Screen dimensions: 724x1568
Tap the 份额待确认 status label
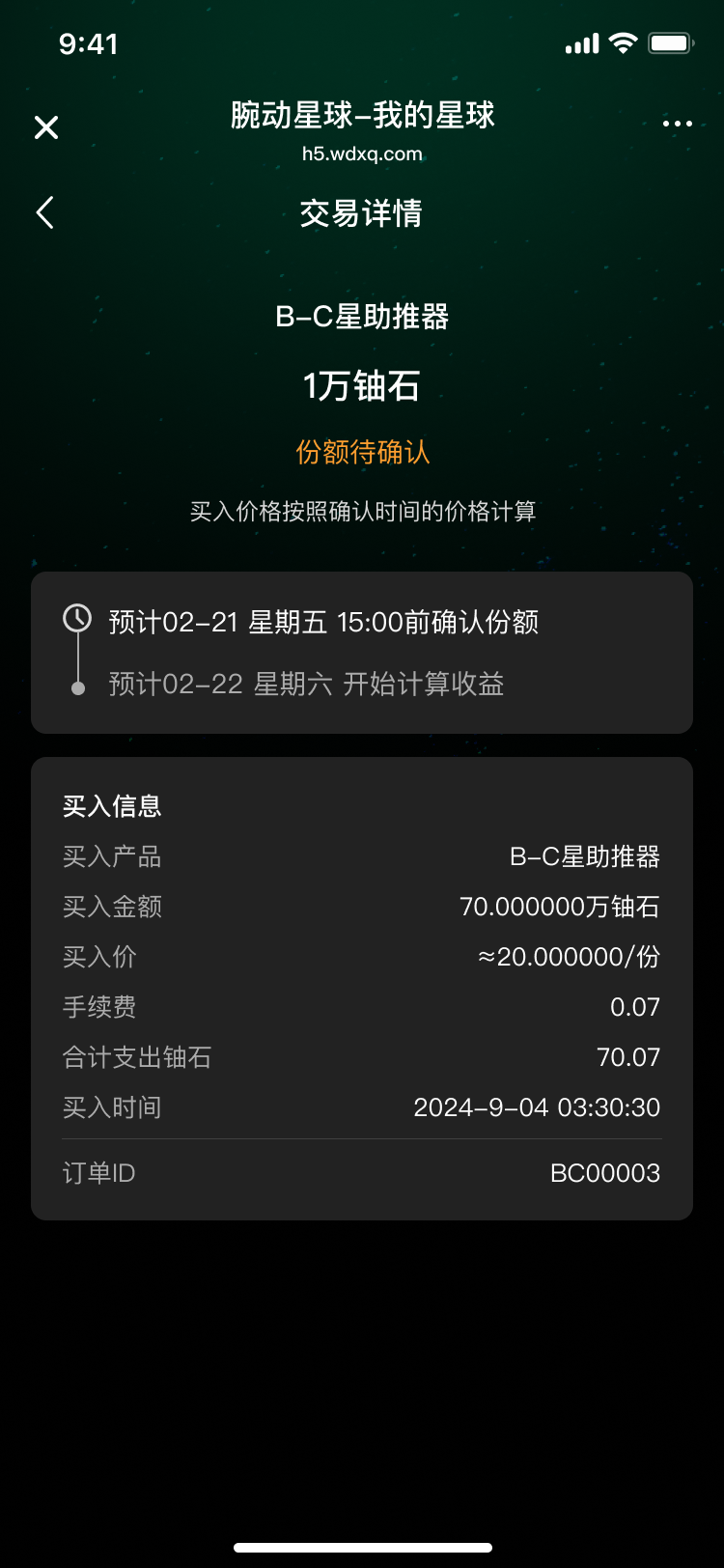(x=362, y=452)
